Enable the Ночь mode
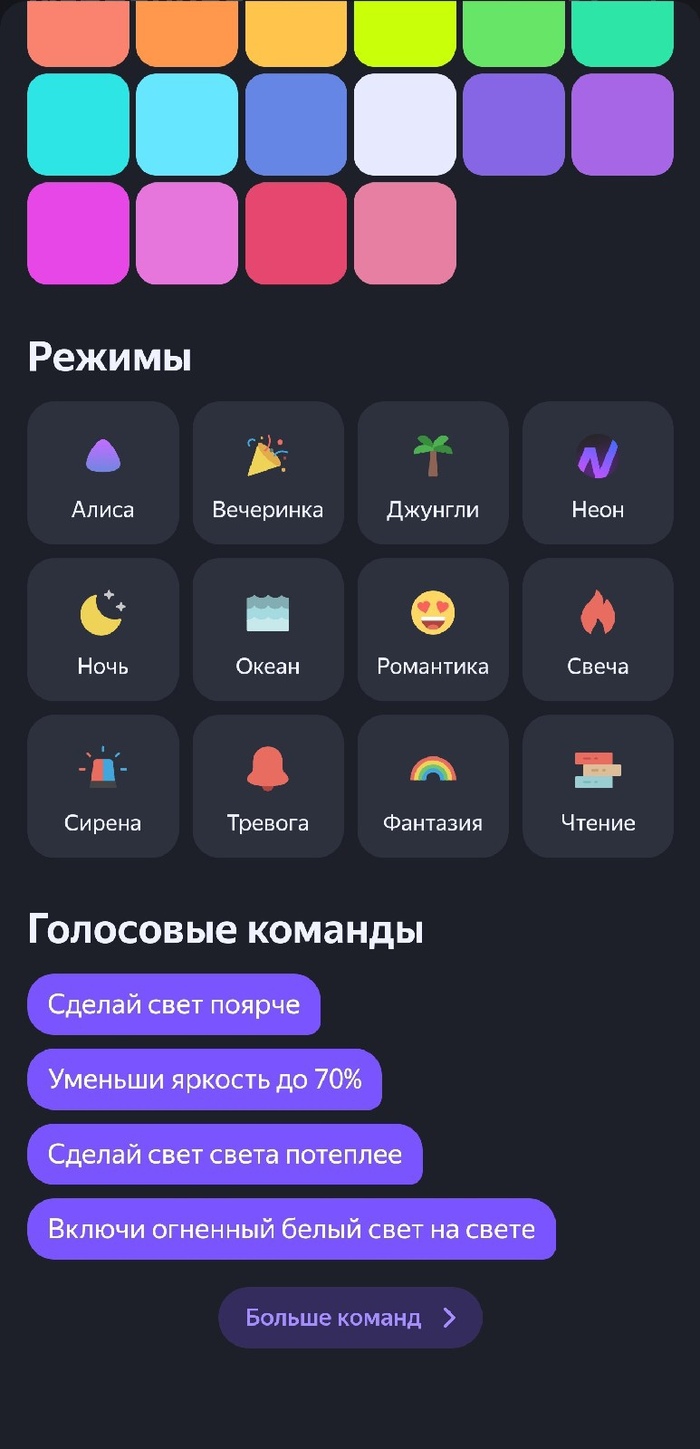This screenshot has height=1449, width=700. [103, 629]
